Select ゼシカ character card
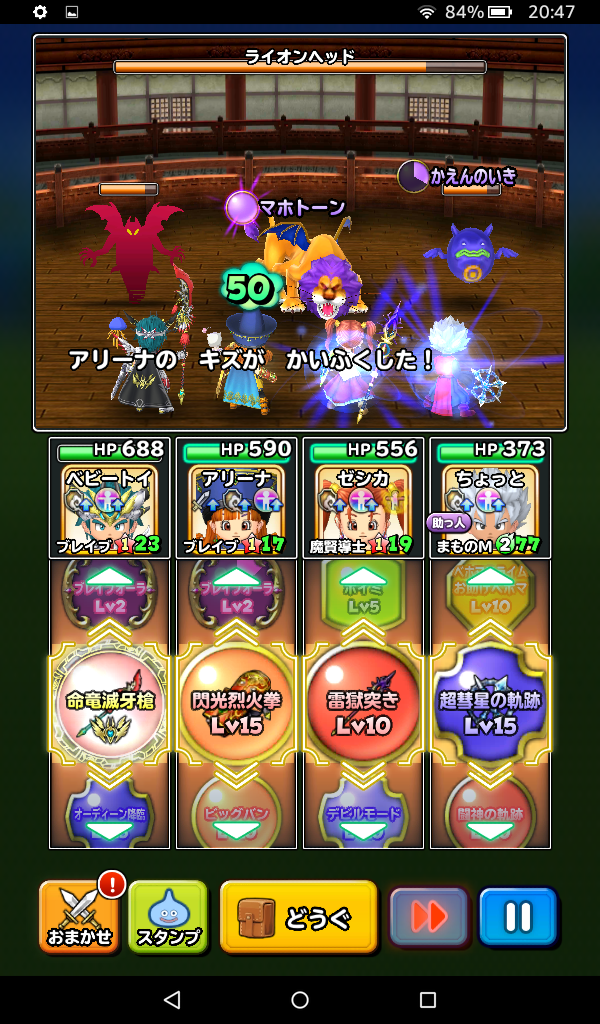Image resolution: width=600 pixels, height=1024 pixels. (x=363, y=498)
